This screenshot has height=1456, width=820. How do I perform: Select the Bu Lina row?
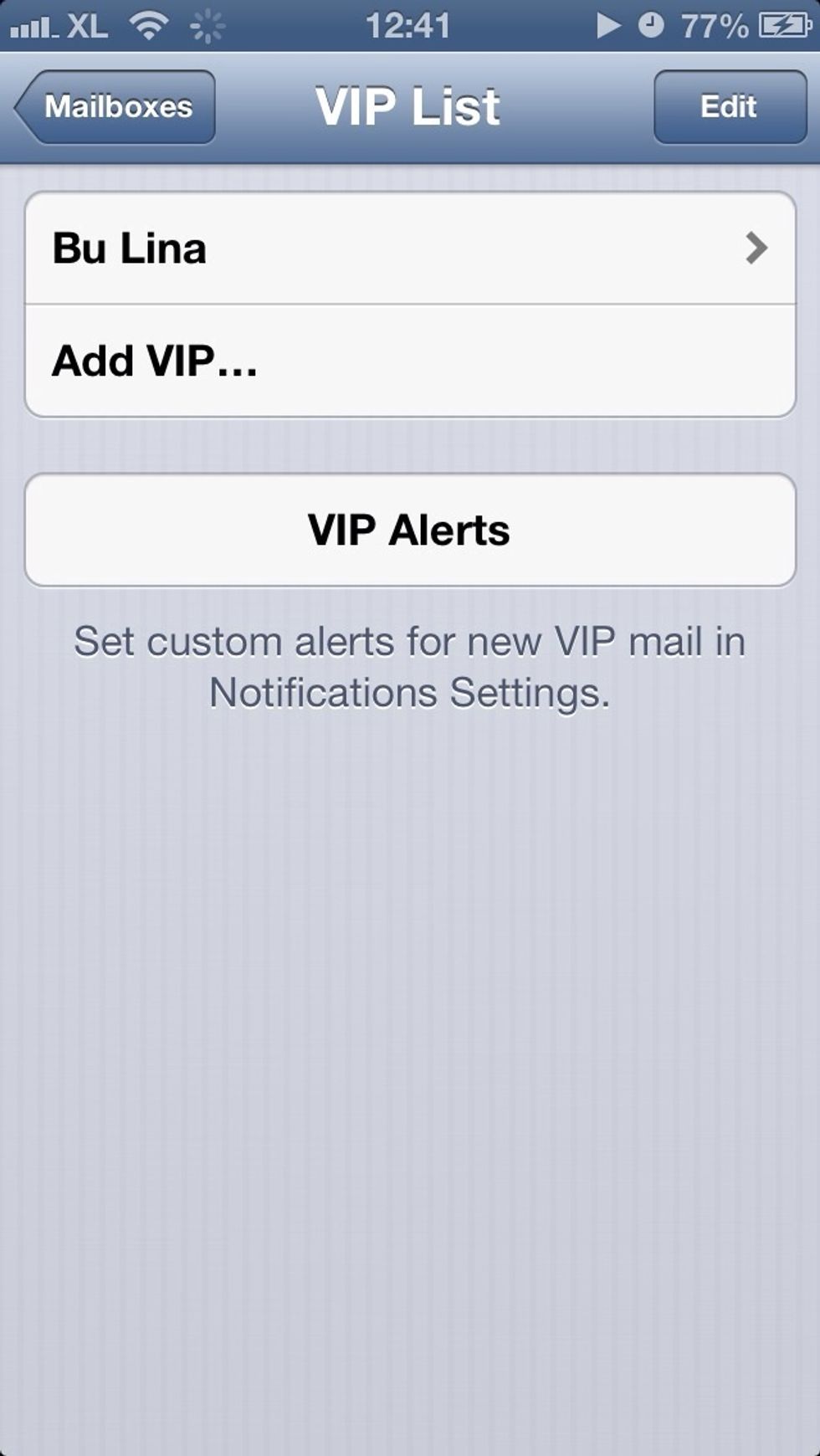[x=335, y=248]
